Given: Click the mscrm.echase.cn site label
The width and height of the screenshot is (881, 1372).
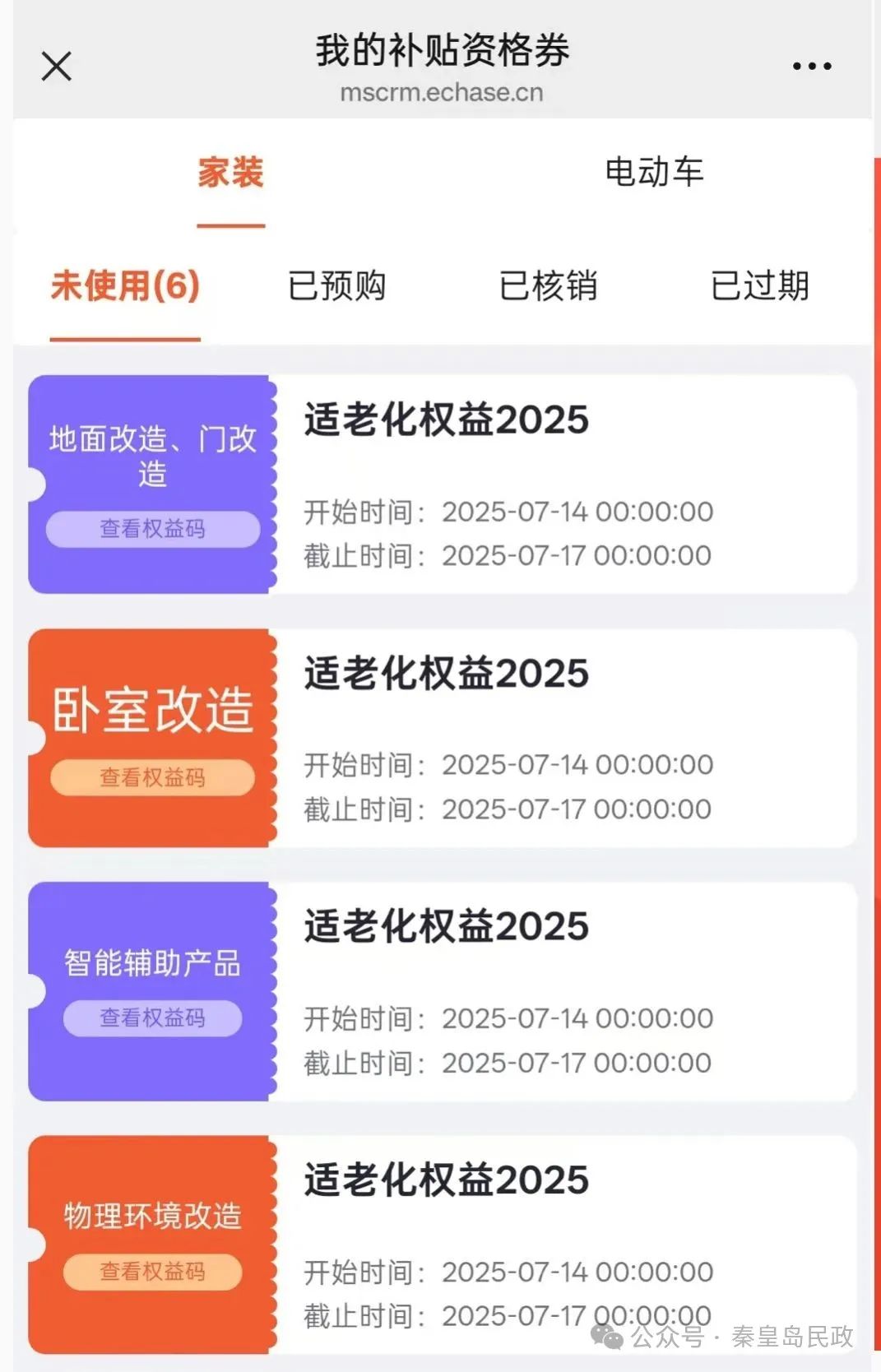Looking at the screenshot, I should 442,92.
